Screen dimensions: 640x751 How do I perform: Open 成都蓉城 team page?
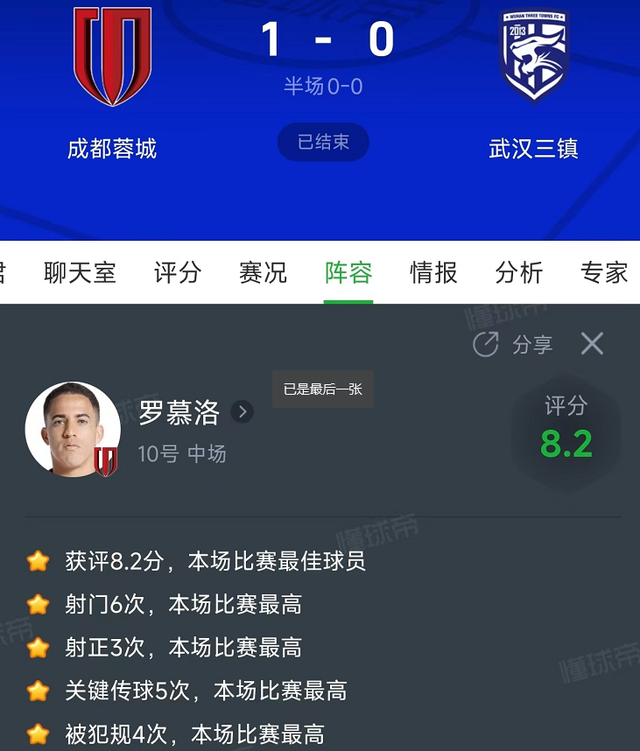(x=112, y=60)
